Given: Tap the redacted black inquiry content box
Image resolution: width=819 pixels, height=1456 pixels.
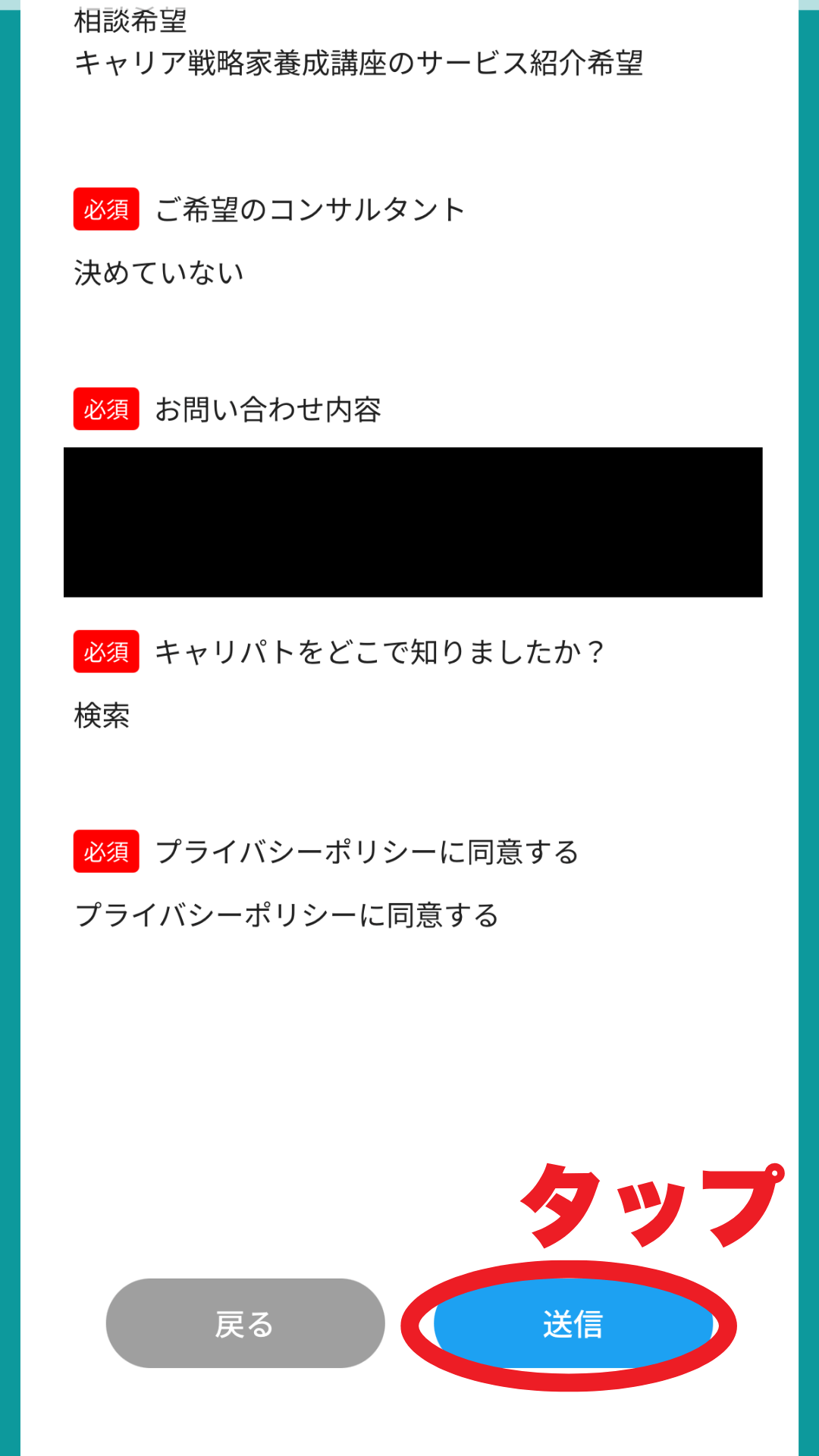Looking at the screenshot, I should tap(413, 523).
